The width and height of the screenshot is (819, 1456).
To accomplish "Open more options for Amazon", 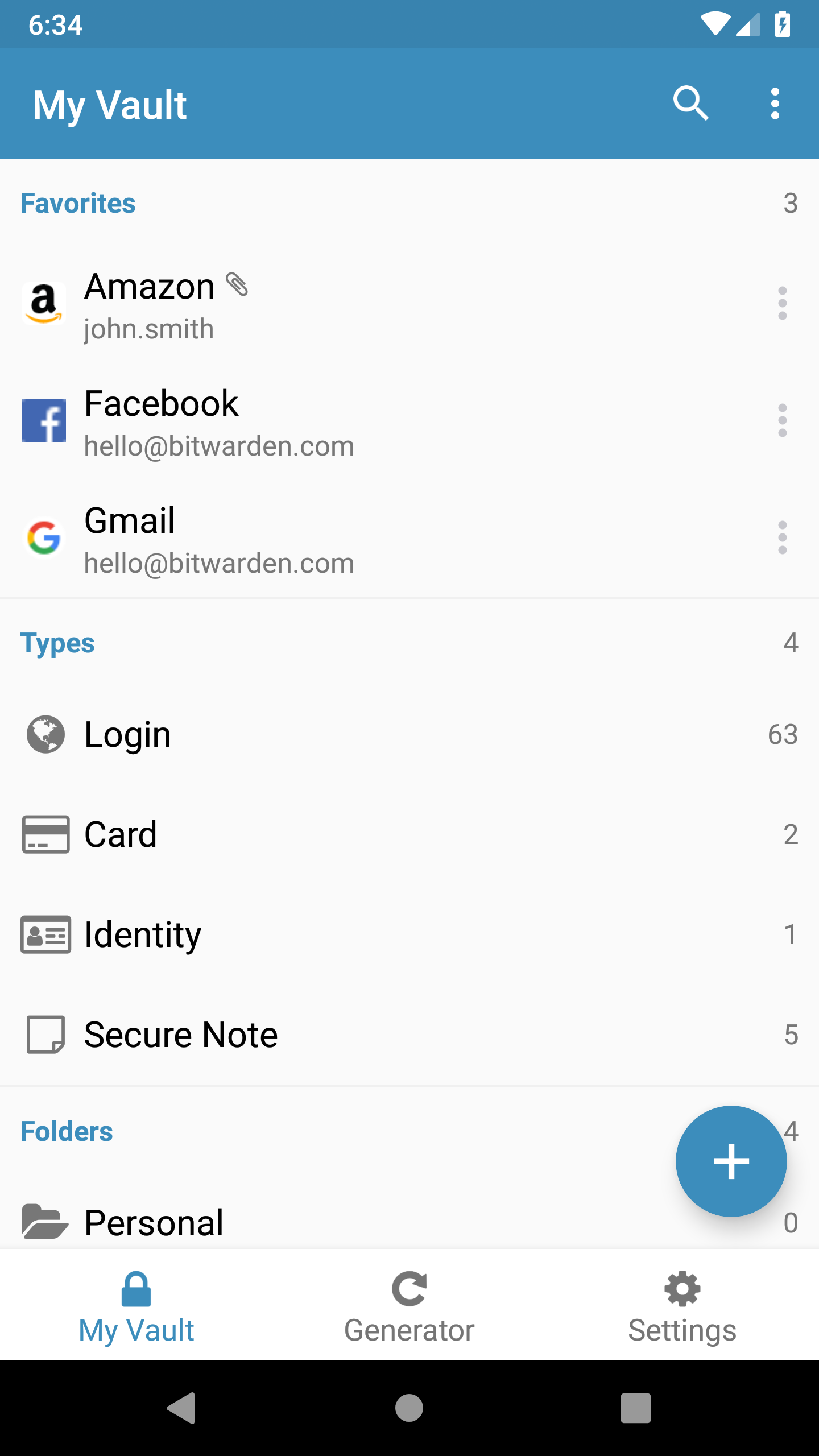I will tap(782, 303).
